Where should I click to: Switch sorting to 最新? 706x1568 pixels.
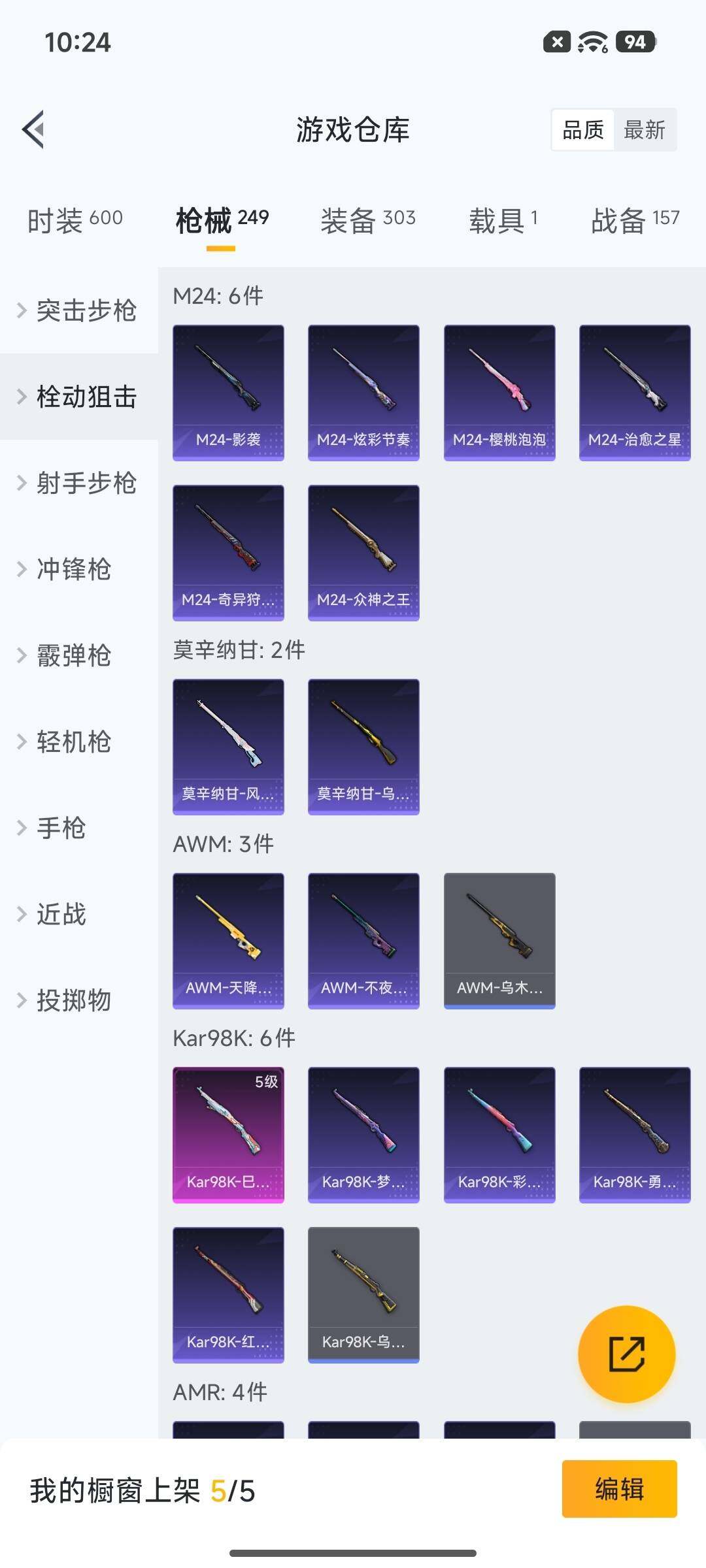646,130
